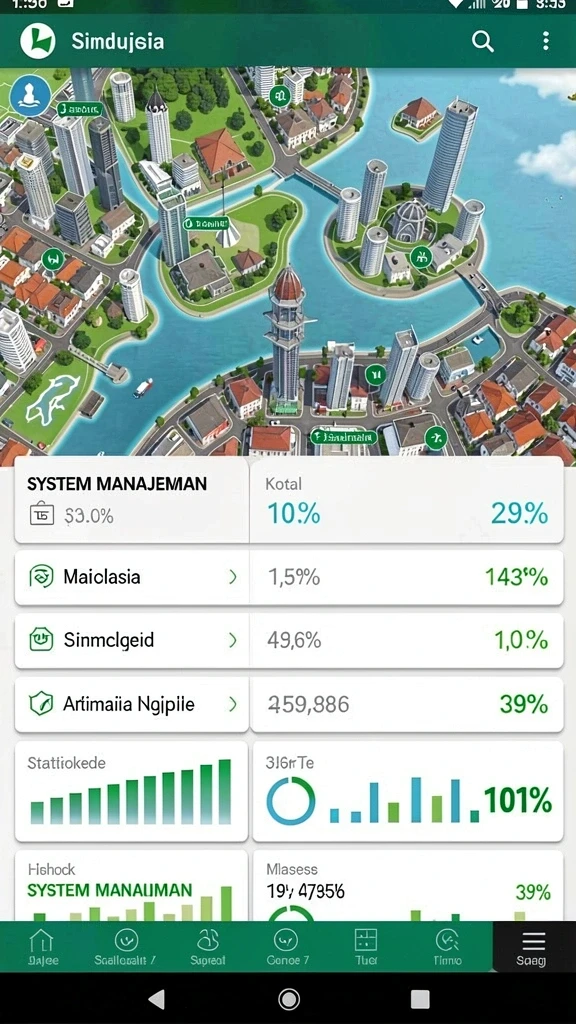Switch to the Tuer grid tab
This screenshot has width=576, height=1024.
click(366, 947)
